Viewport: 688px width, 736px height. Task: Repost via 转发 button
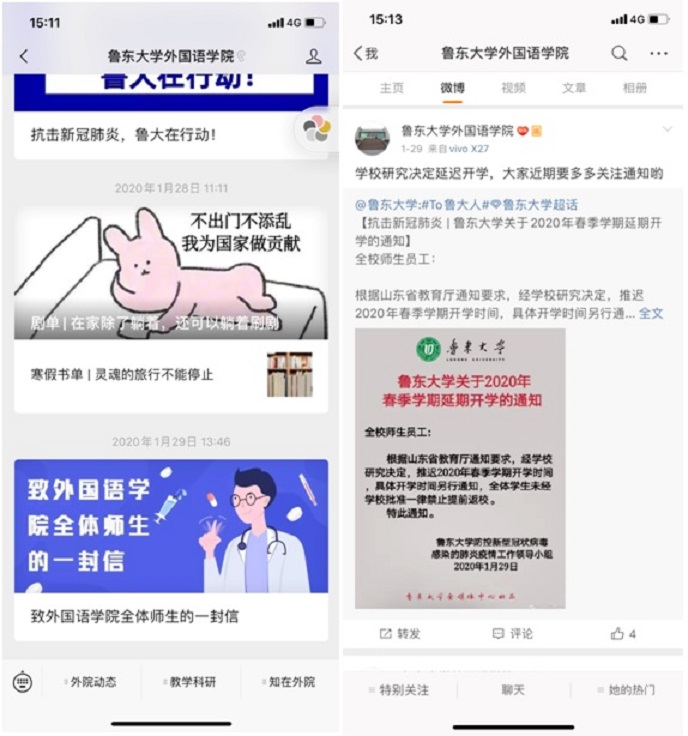tap(399, 633)
